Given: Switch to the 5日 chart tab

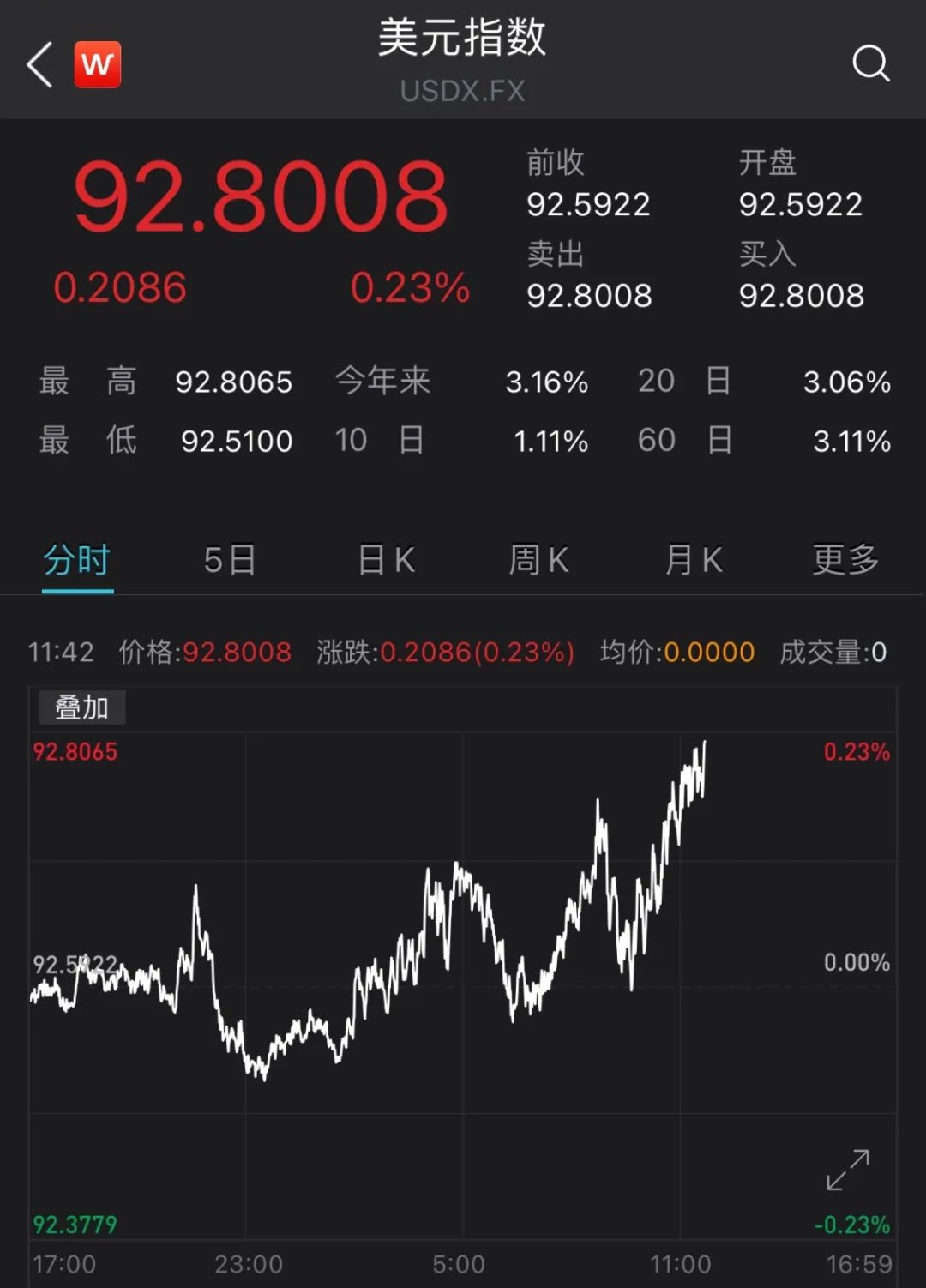Looking at the screenshot, I should 230,561.
